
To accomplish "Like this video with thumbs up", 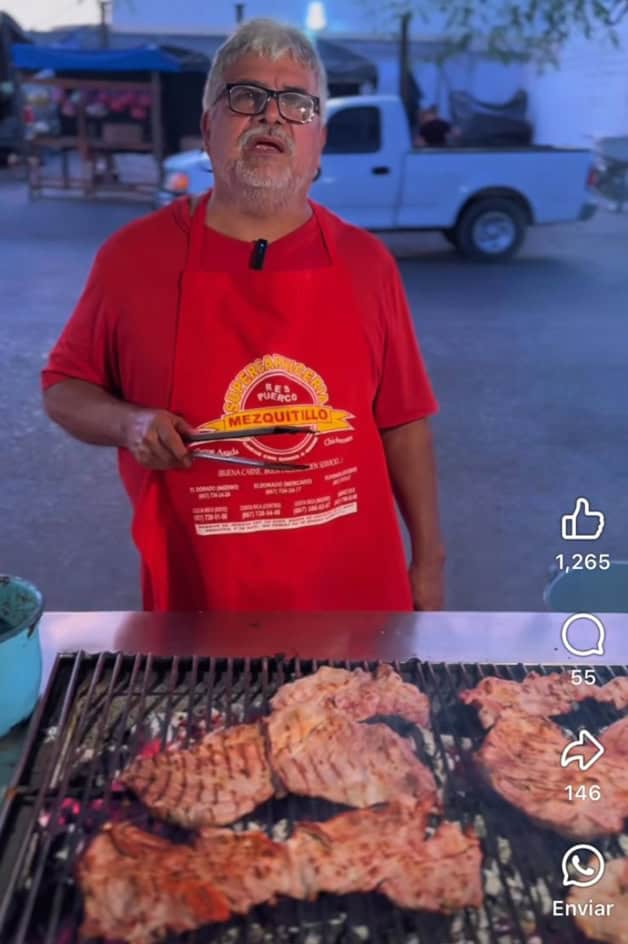I will pos(583,521).
